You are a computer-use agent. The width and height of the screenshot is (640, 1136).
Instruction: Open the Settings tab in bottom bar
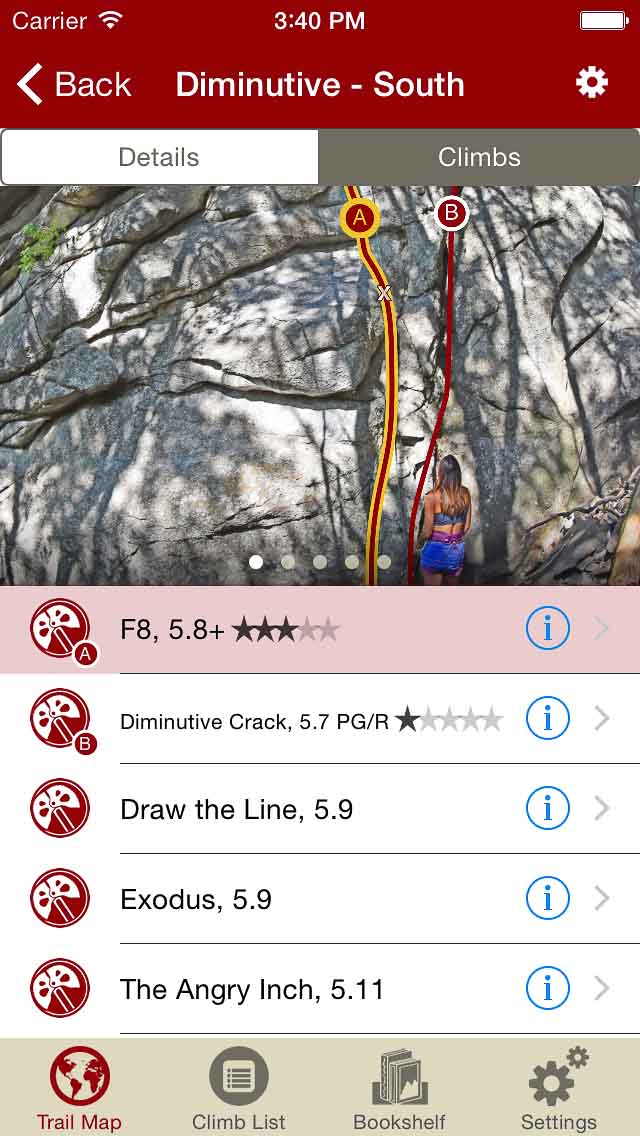(x=559, y=1090)
